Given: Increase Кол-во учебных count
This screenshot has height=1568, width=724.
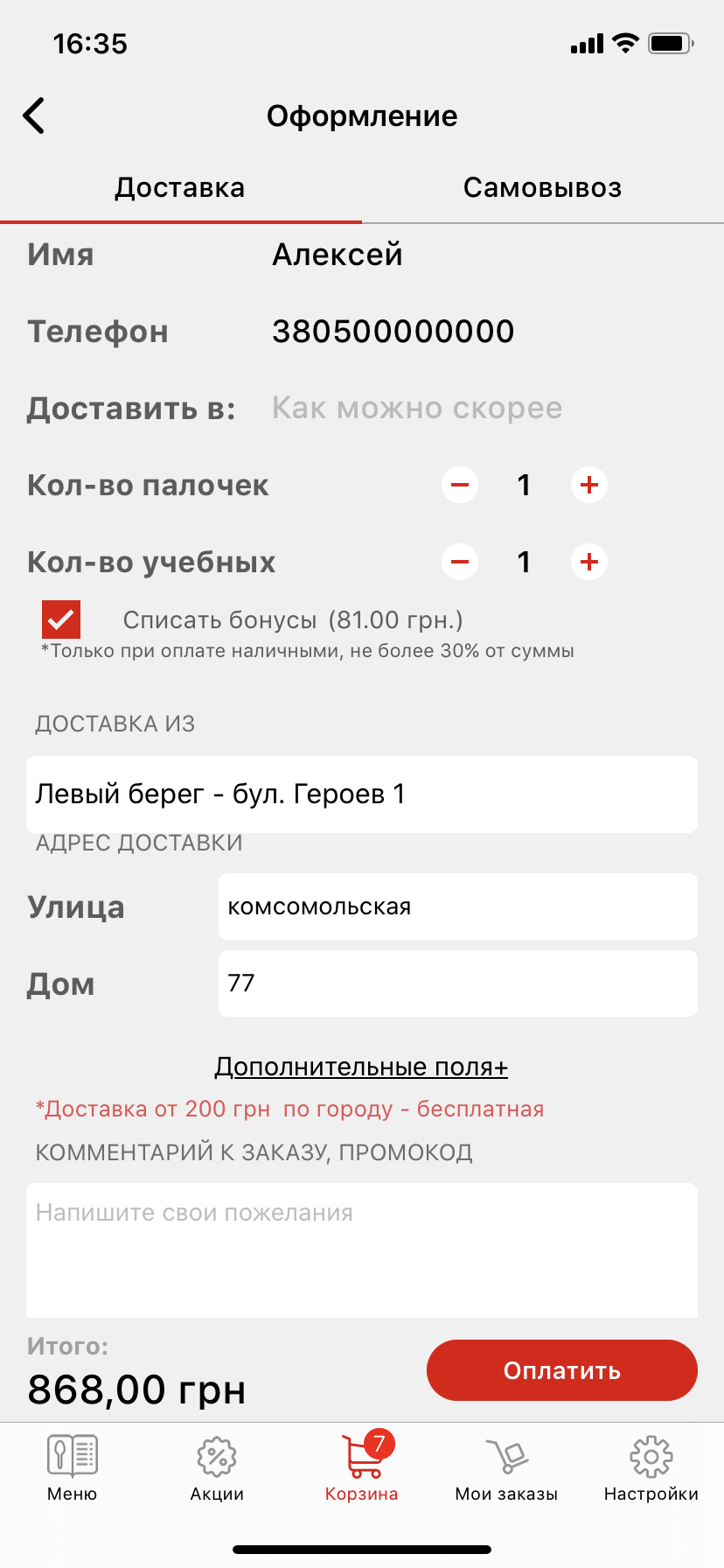Looking at the screenshot, I should tap(589, 562).
